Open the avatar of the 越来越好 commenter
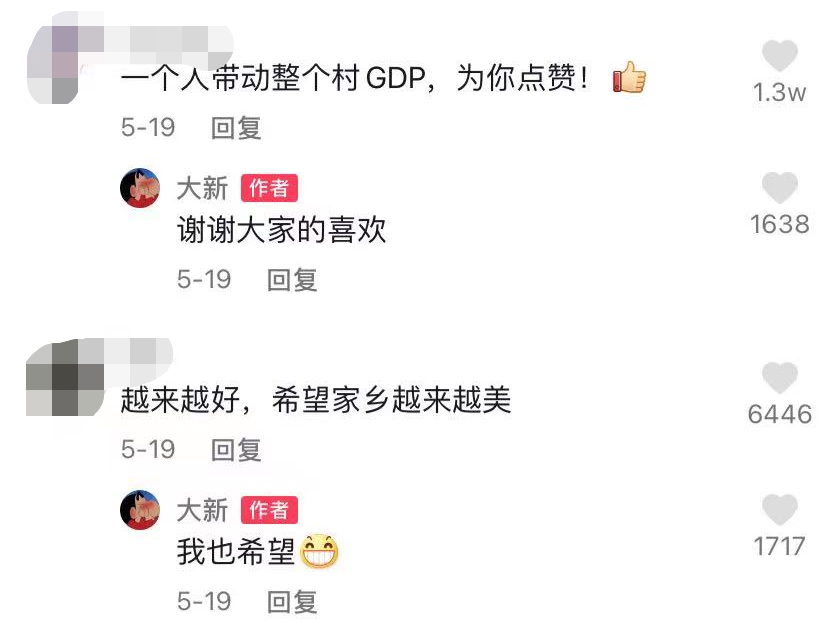Viewport: 828px width, 628px height. 64,376
